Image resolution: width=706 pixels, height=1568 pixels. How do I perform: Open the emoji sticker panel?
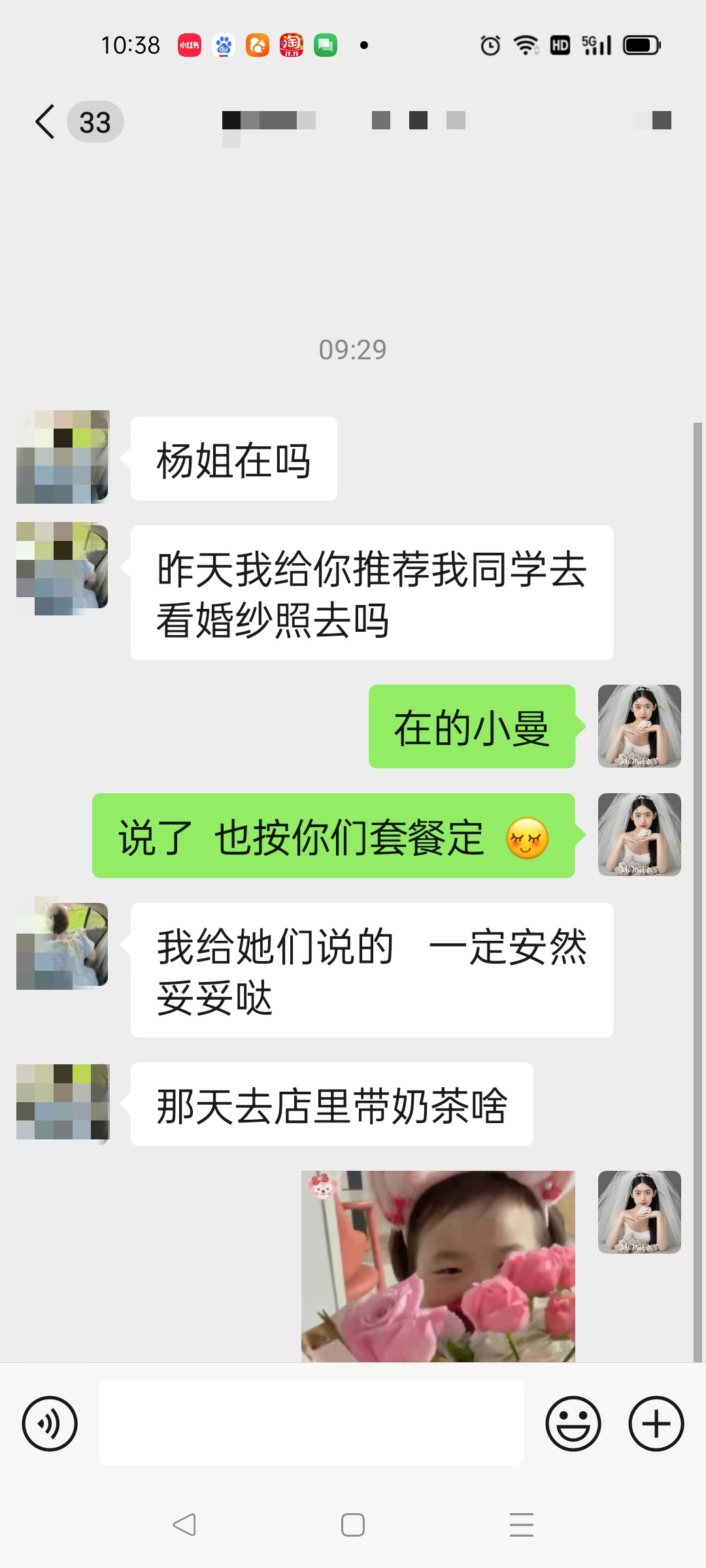573,1424
